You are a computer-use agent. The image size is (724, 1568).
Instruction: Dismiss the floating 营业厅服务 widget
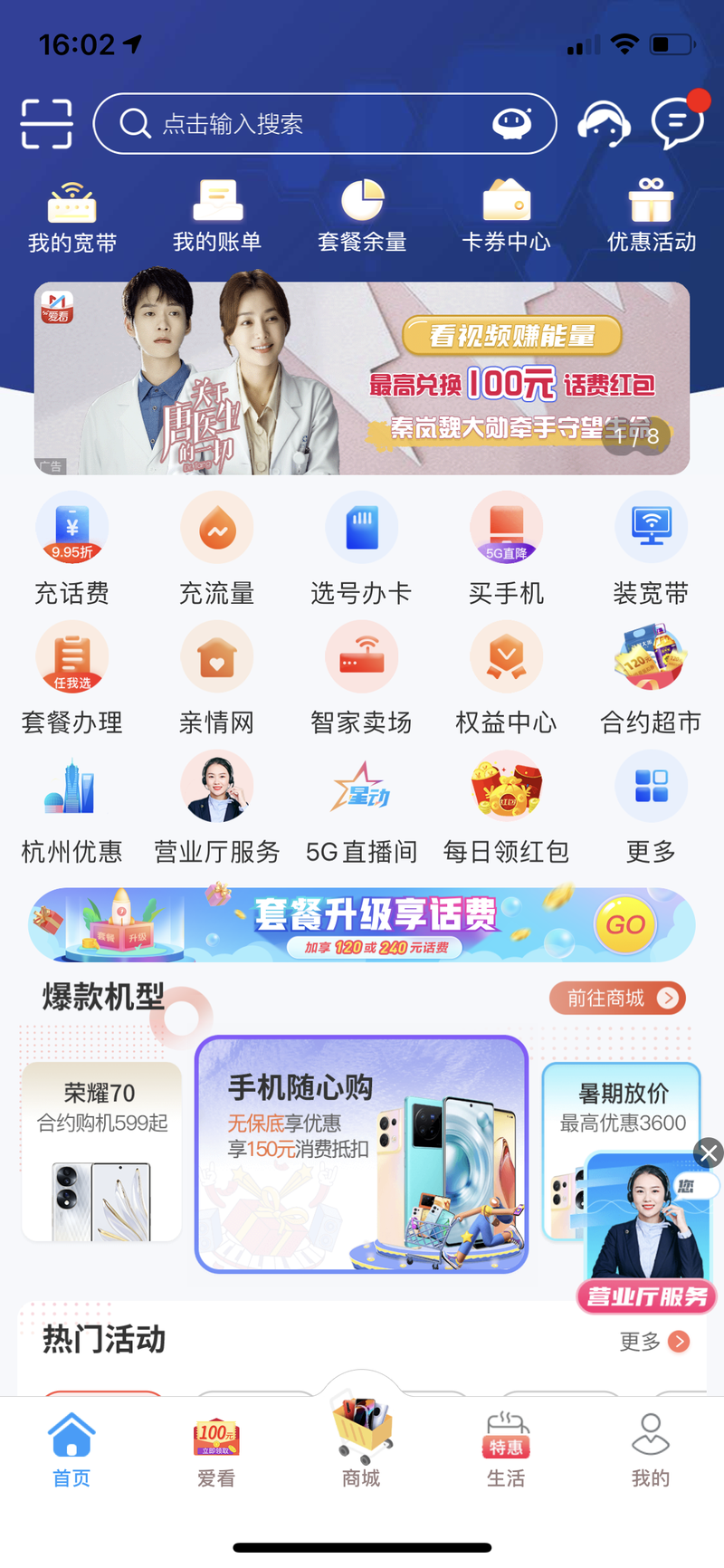coord(709,1152)
